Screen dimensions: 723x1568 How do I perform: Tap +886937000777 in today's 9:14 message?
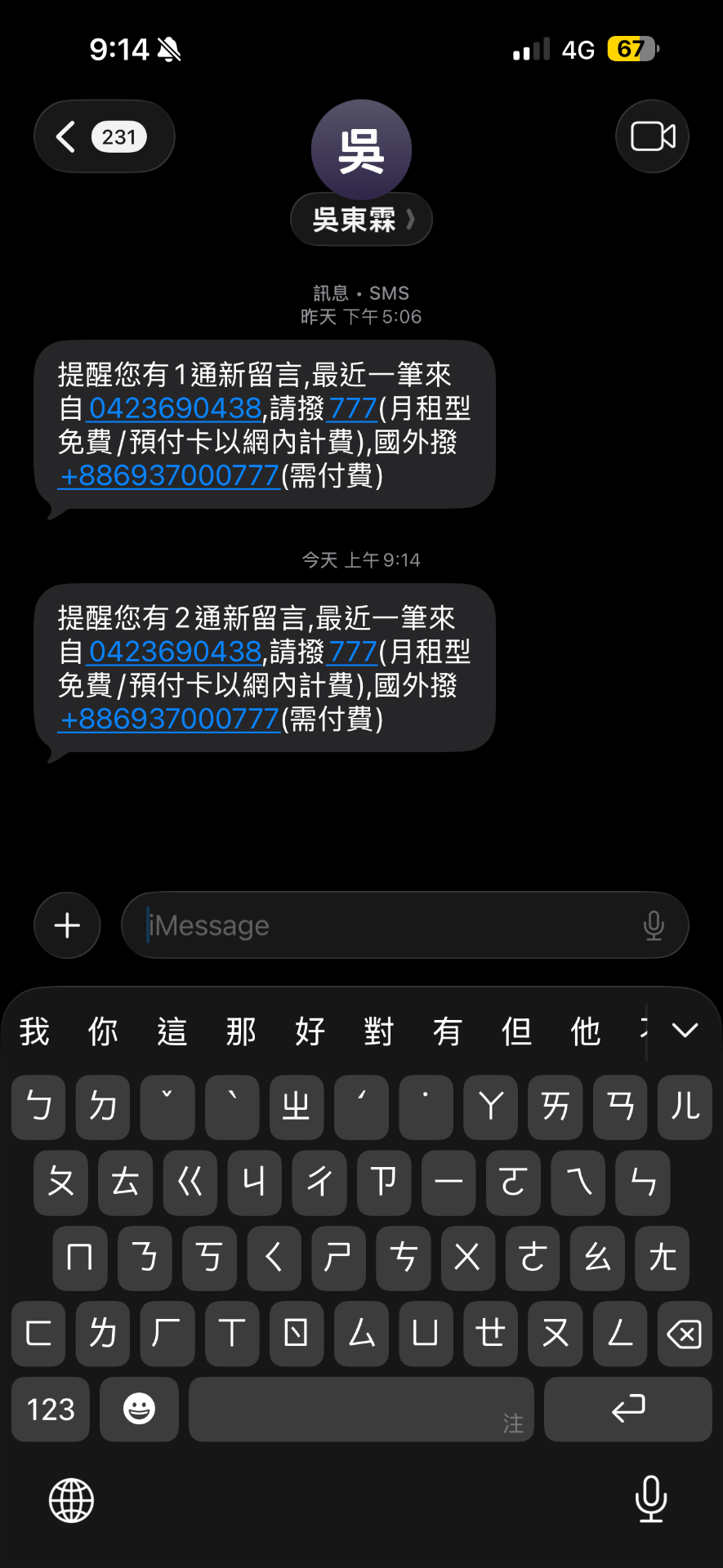tap(170, 719)
